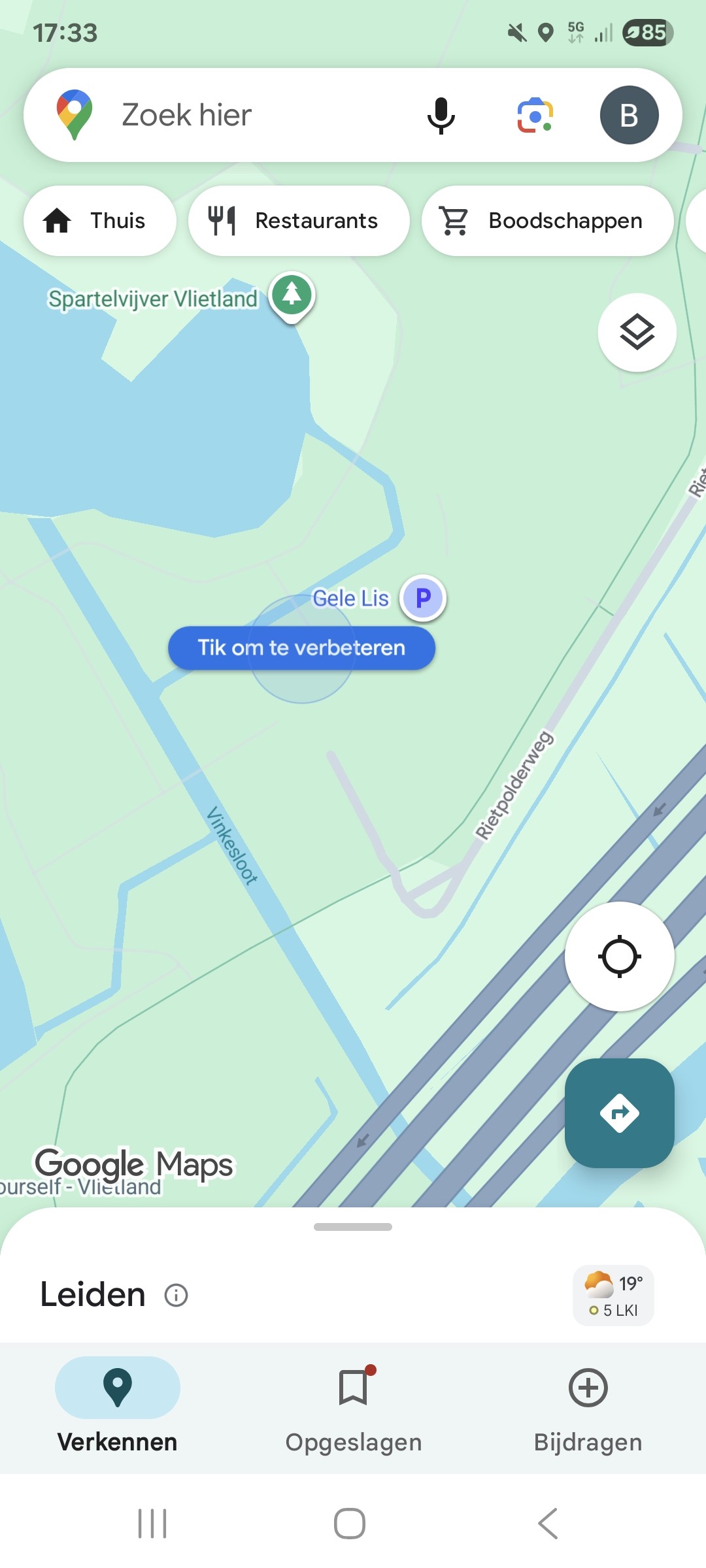706x1568 pixels.
Task: Start voice search with the microphone
Action: [x=441, y=115]
